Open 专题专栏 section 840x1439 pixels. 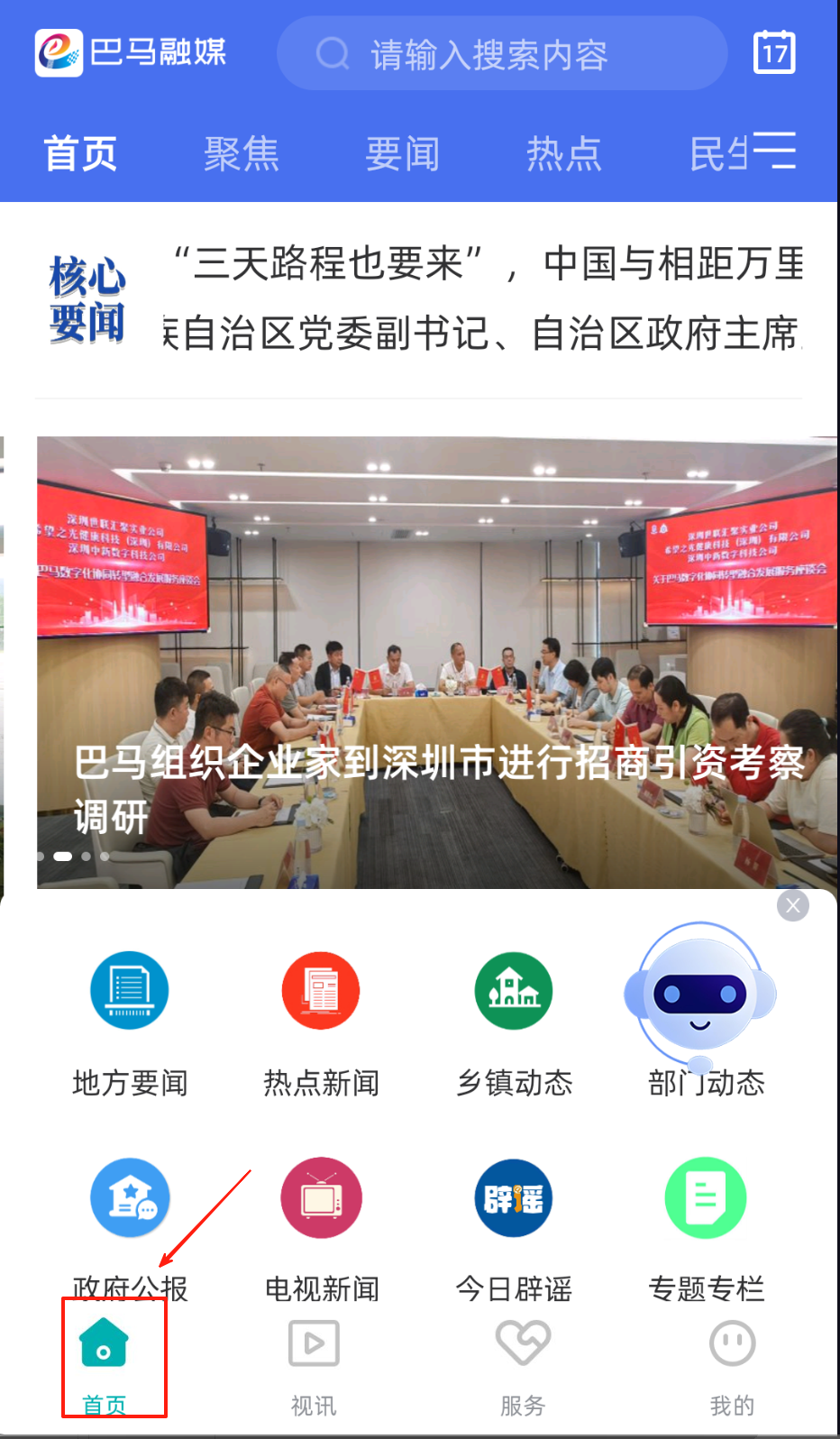(x=706, y=1199)
